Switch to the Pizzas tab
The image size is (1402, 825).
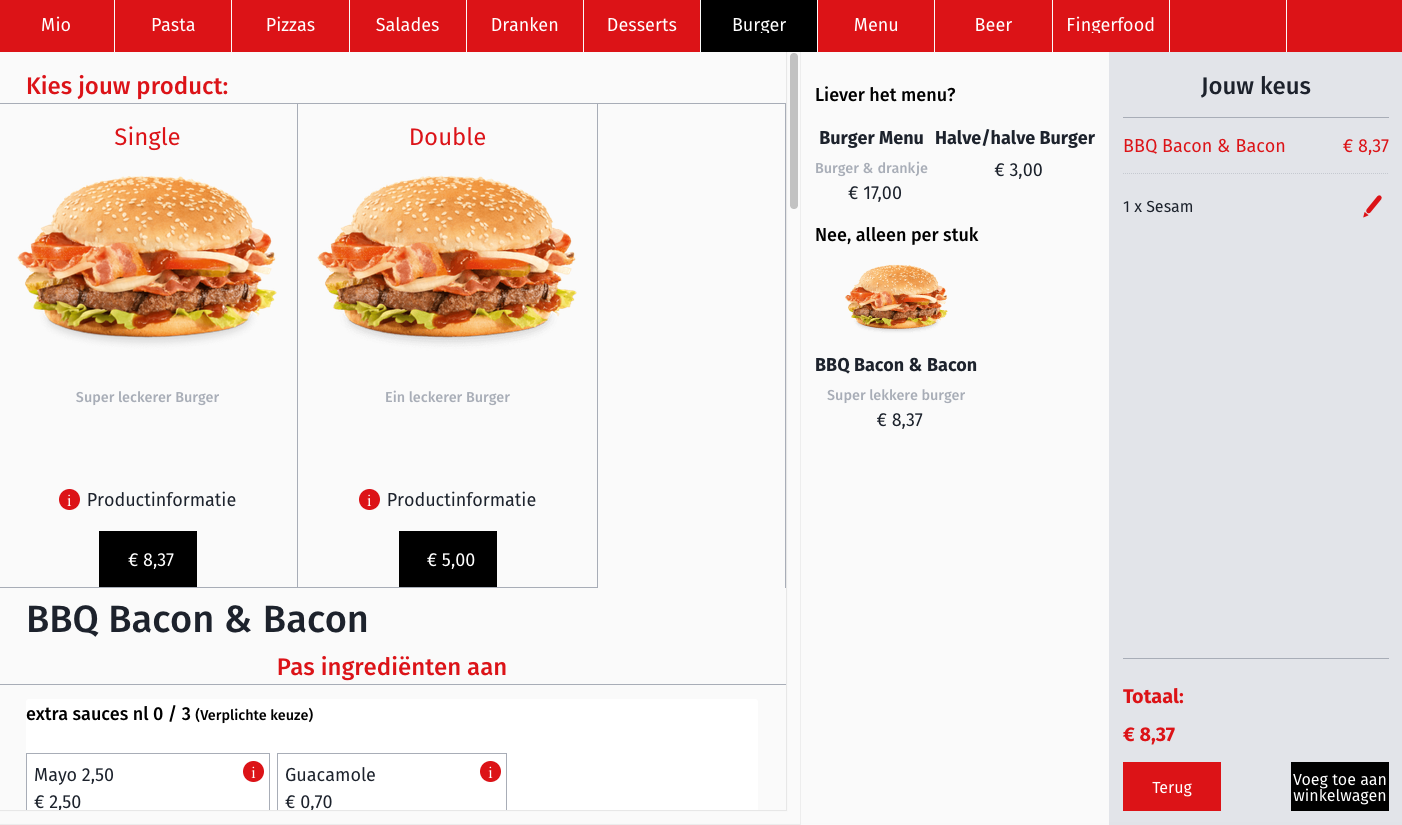(x=290, y=25)
